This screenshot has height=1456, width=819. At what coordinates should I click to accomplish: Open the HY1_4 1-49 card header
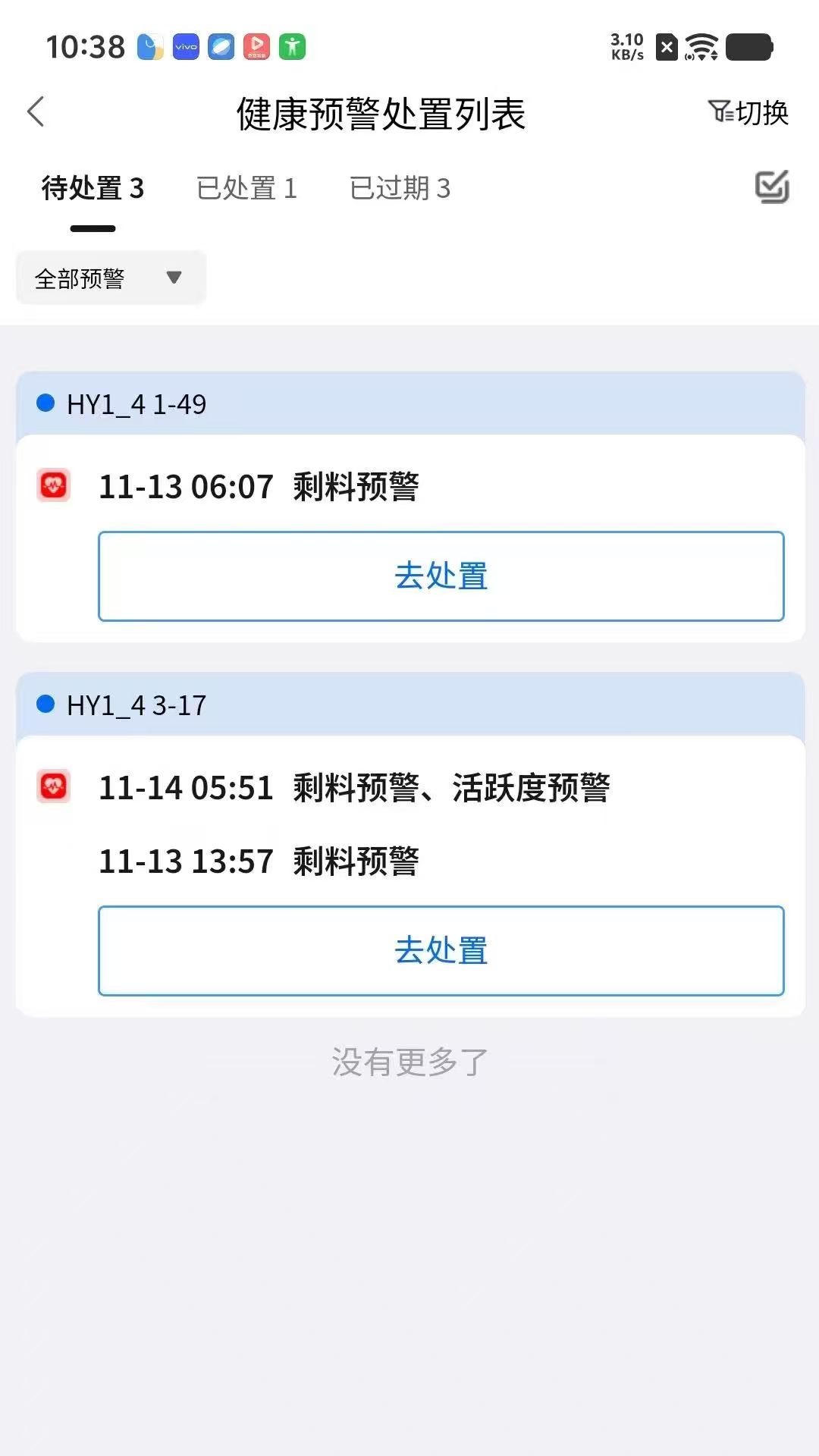coord(409,404)
